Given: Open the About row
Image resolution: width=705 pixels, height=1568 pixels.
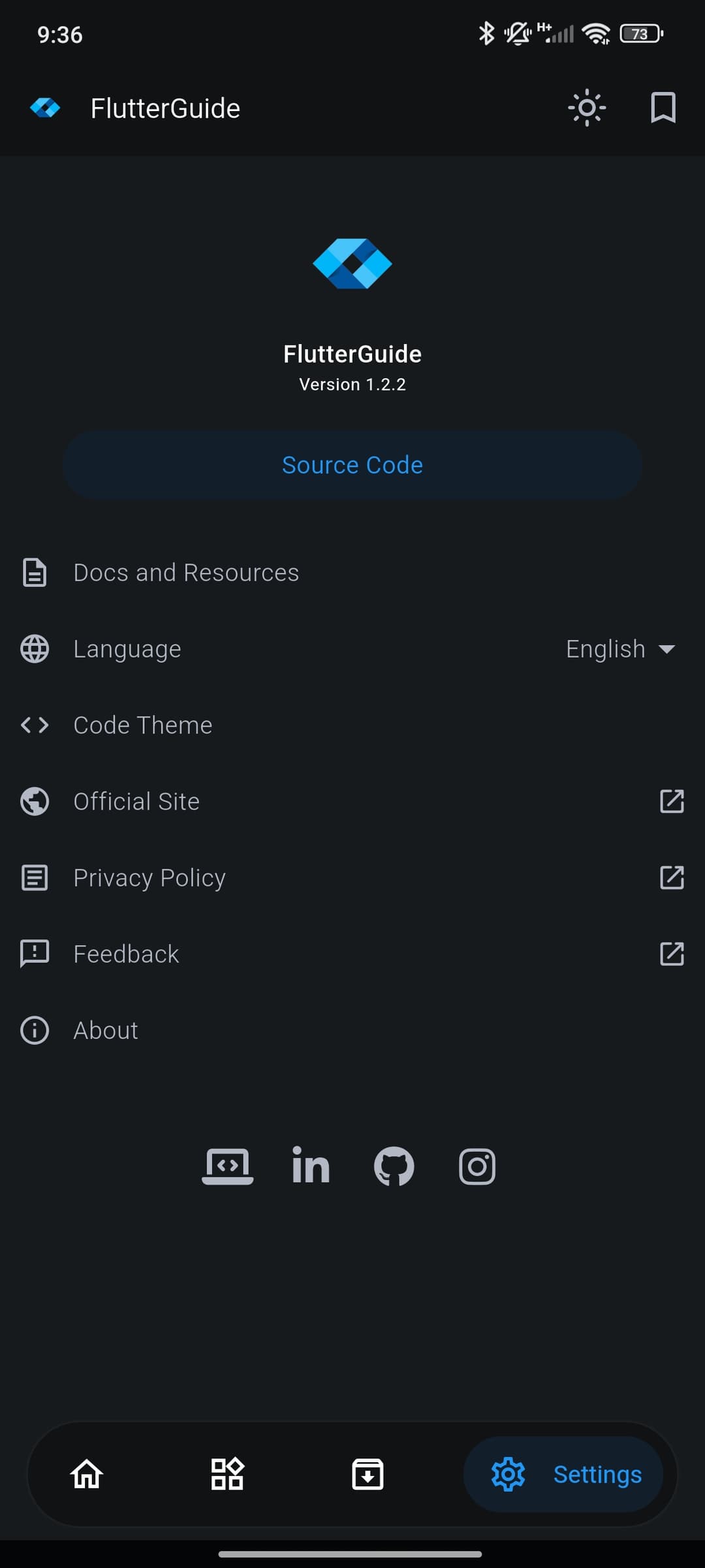Looking at the screenshot, I should (x=106, y=1031).
